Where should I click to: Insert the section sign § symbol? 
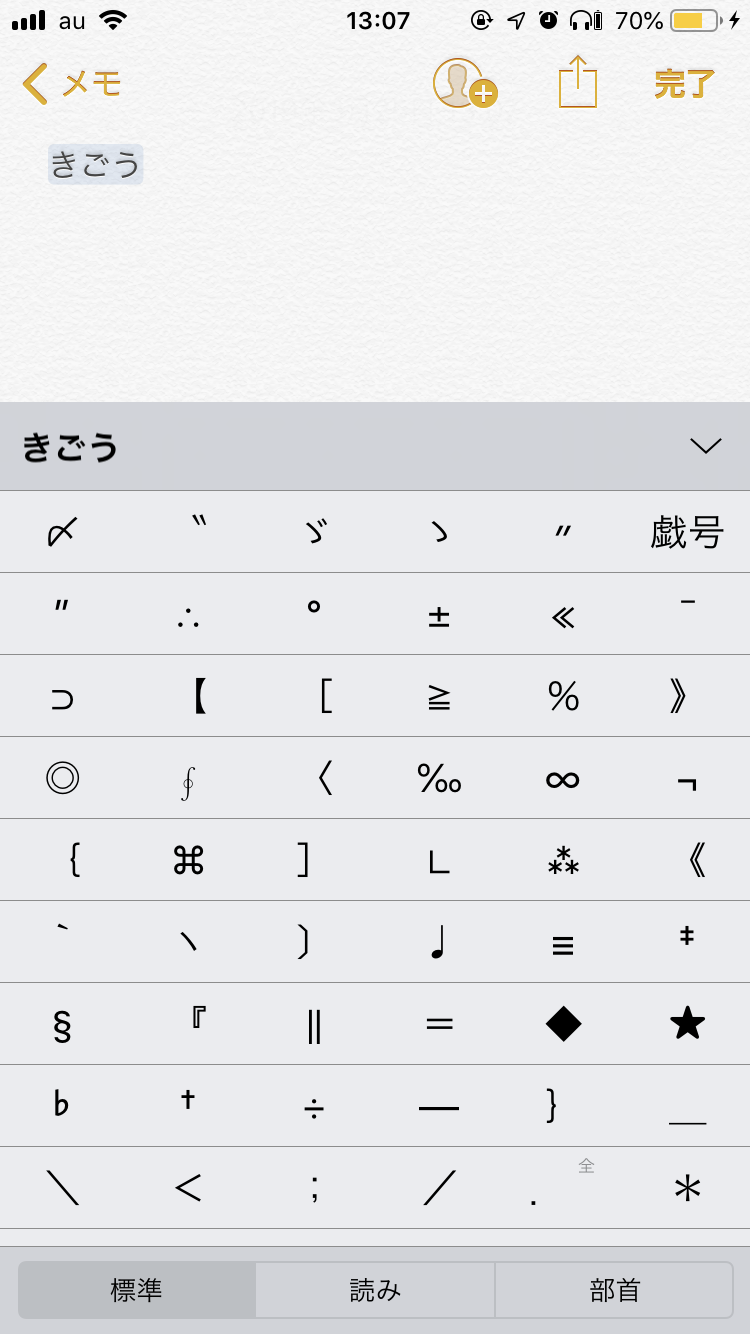[x=62, y=1024]
